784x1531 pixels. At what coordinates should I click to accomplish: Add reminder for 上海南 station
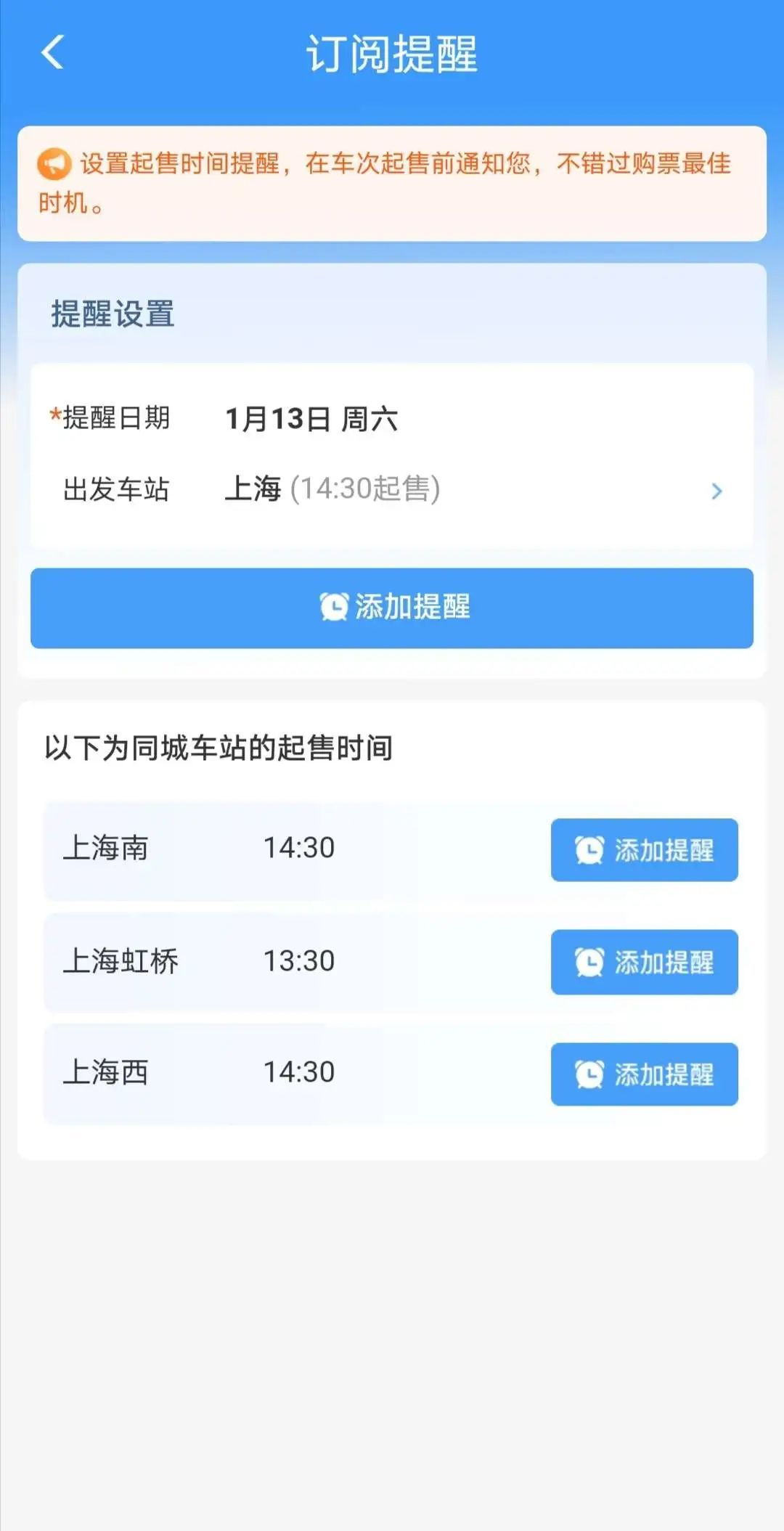click(x=644, y=850)
